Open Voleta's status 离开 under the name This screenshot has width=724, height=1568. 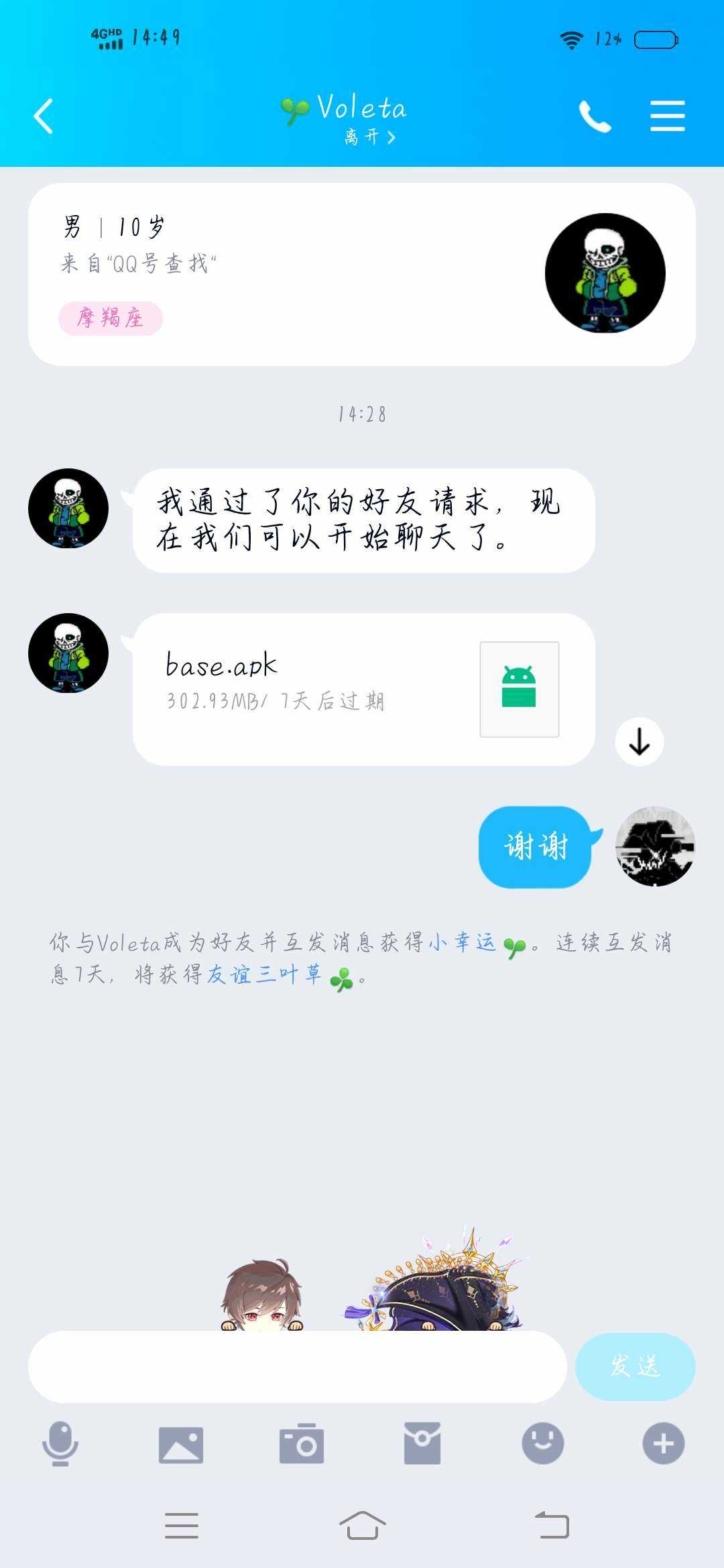click(x=369, y=137)
